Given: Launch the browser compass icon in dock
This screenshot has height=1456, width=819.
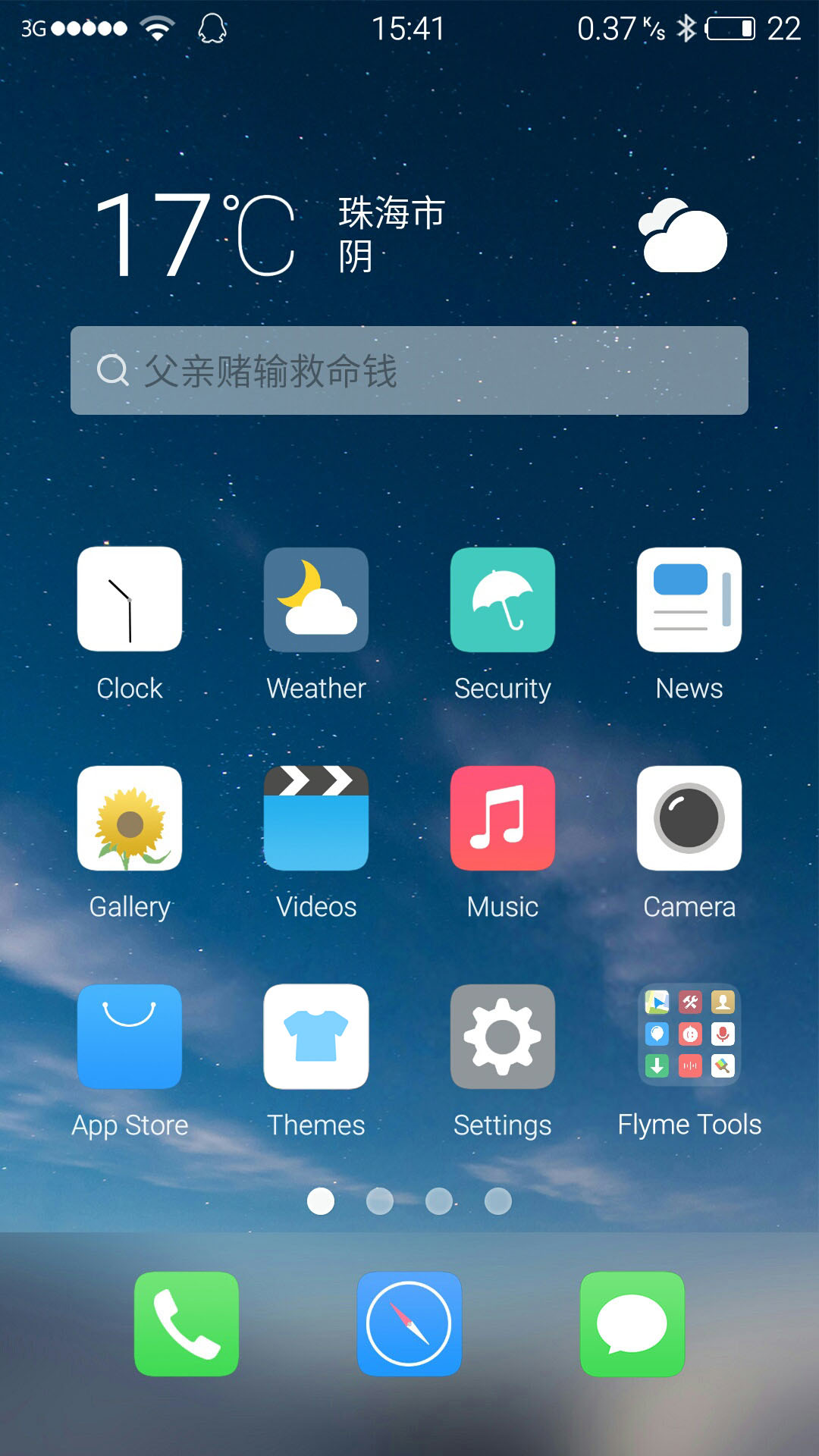Looking at the screenshot, I should coord(409,1324).
